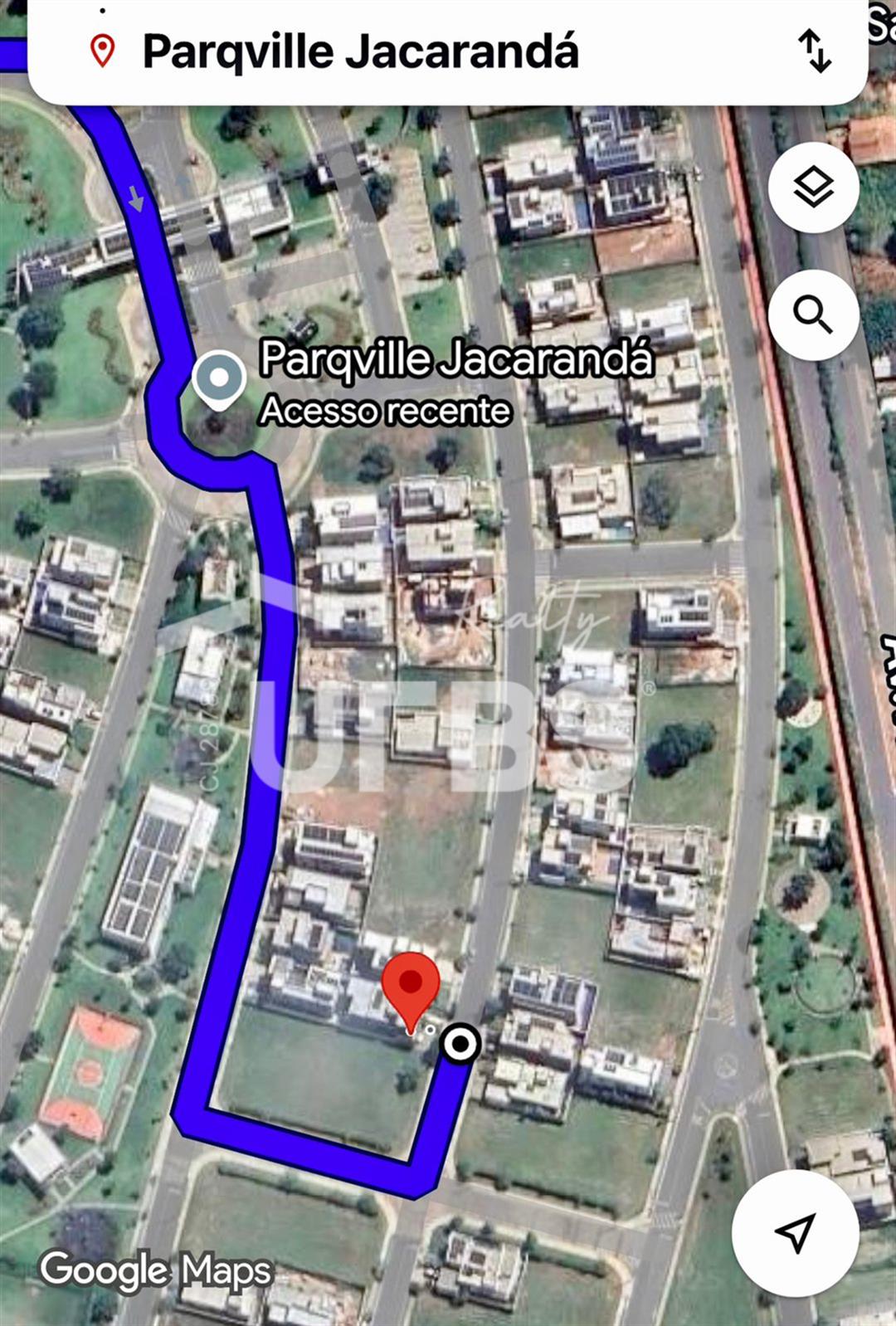Select the Parqville Jacarandá place marker

click(219, 379)
